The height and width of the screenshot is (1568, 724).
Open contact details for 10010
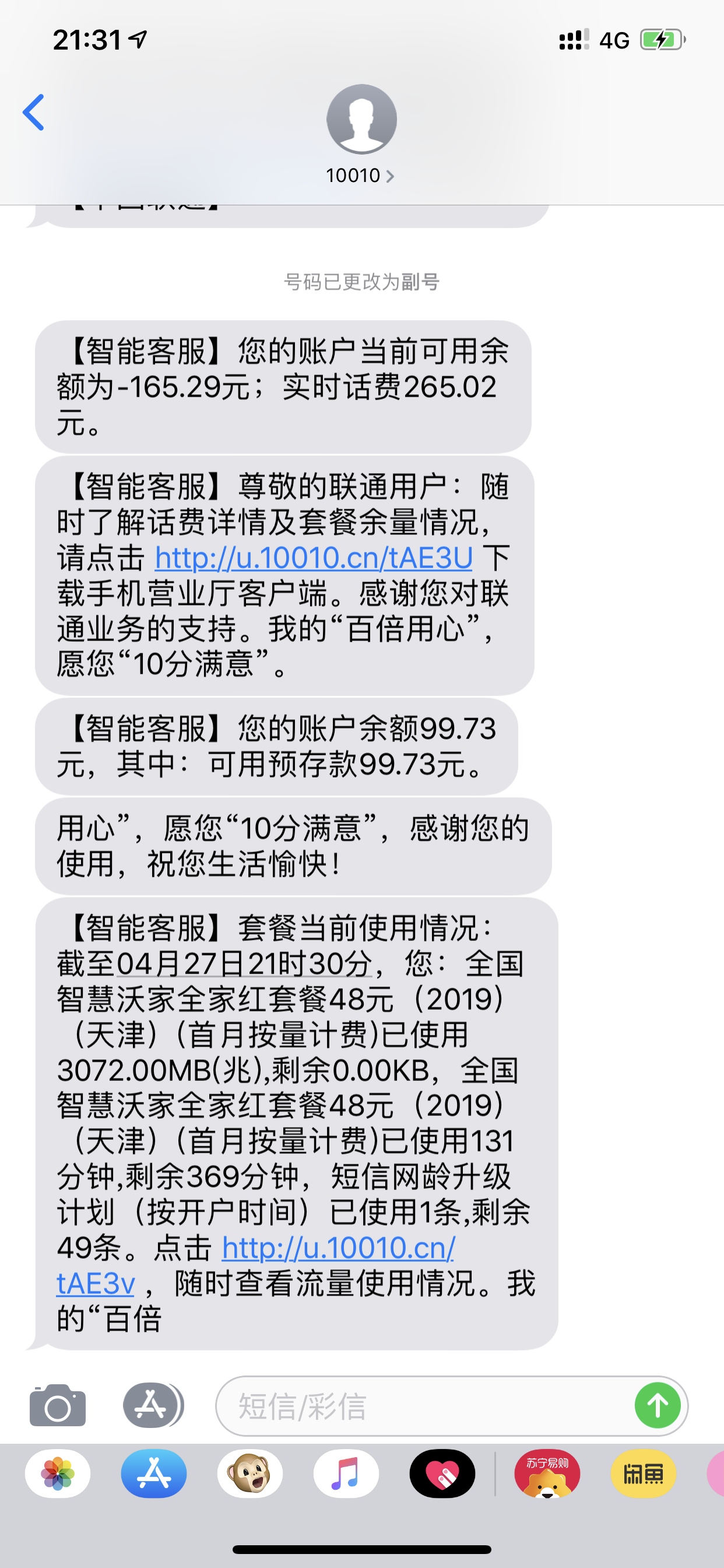click(361, 176)
